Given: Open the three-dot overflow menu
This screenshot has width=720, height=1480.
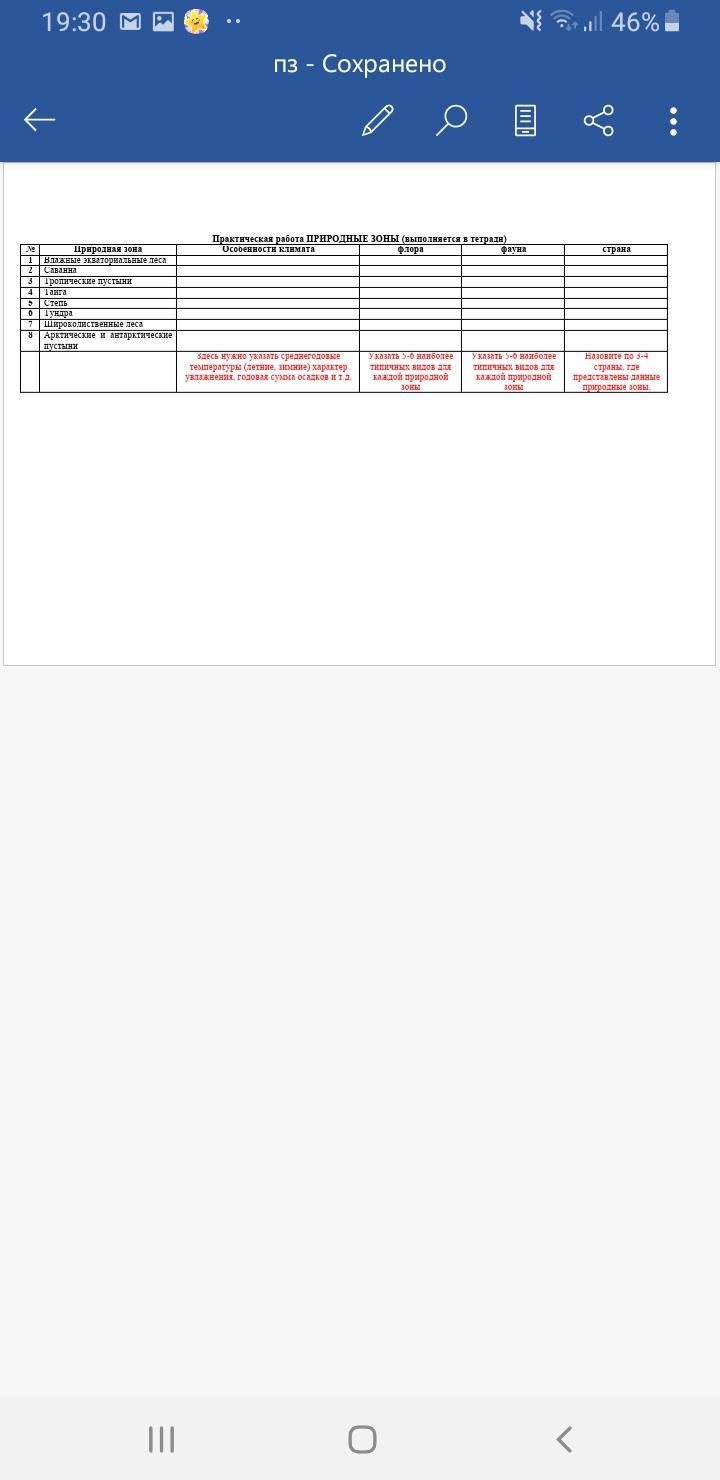Looking at the screenshot, I should pos(673,121).
